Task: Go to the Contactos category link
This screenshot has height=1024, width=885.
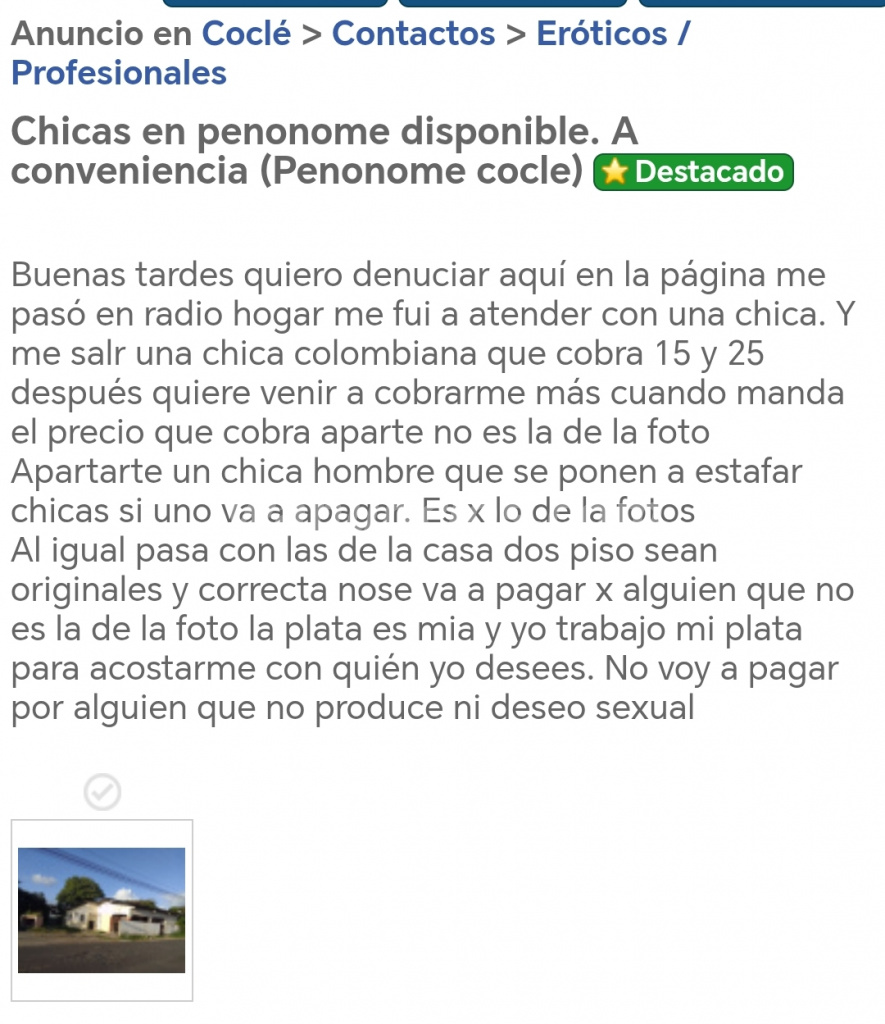Action: [x=413, y=34]
